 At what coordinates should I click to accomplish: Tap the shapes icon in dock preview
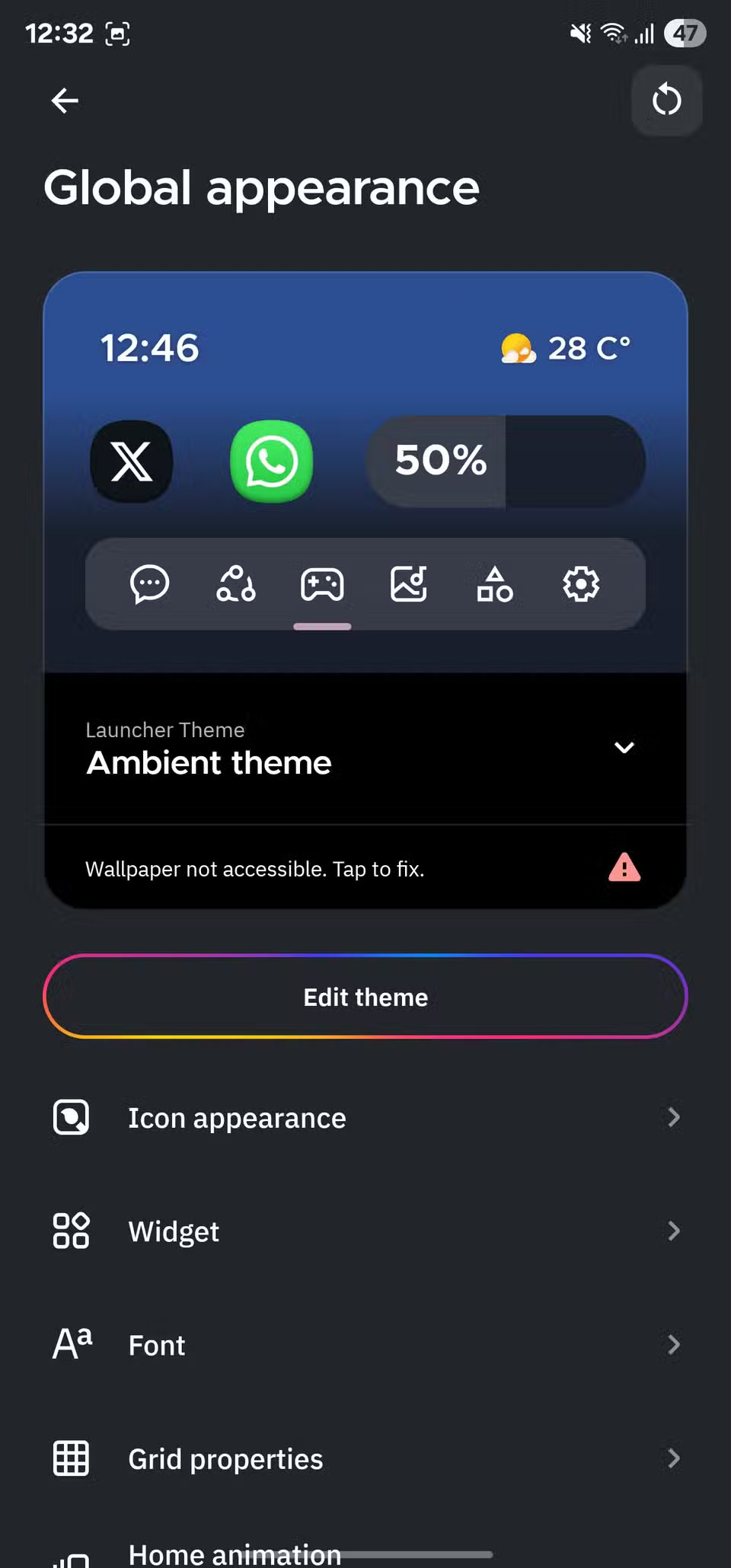pyautogui.click(x=494, y=585)
